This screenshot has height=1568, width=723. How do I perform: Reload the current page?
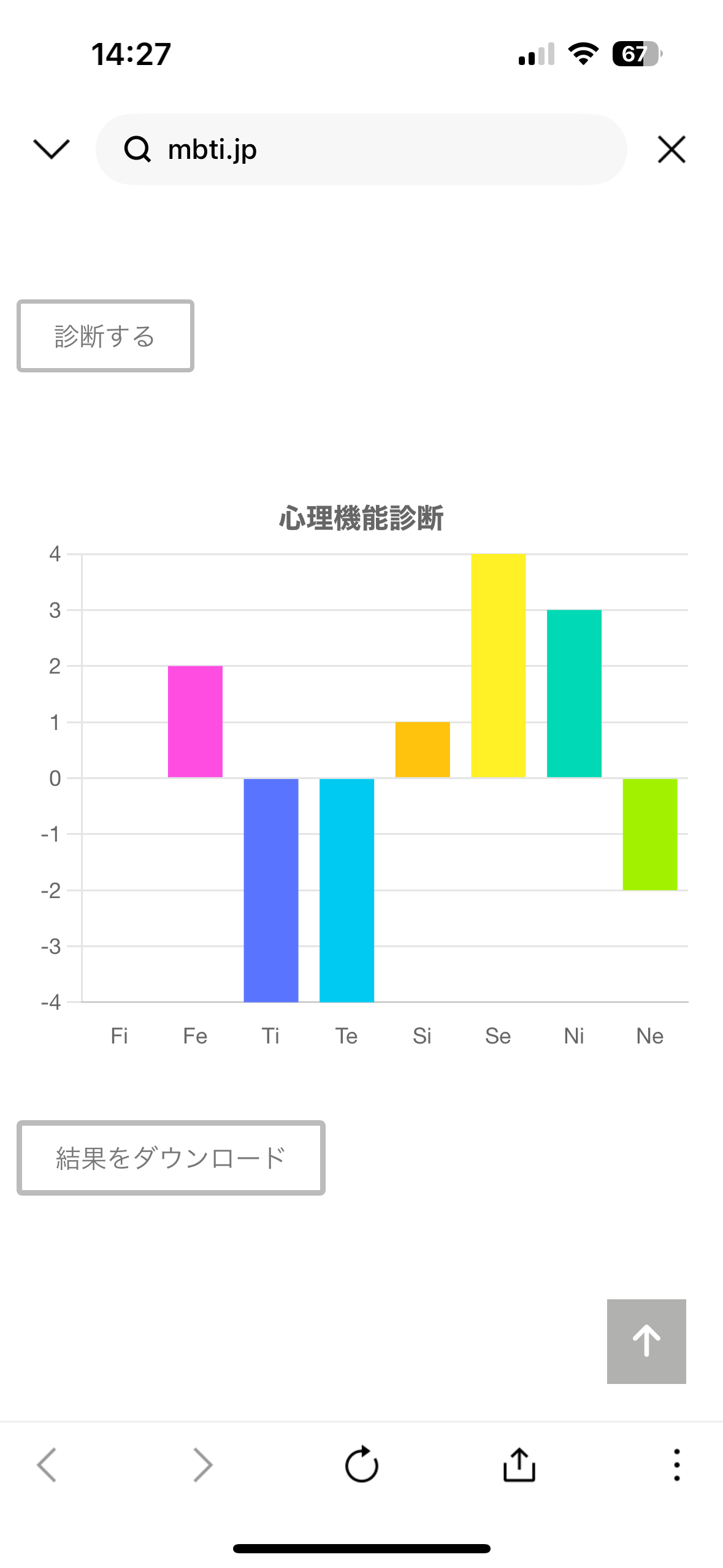(x=361, y=1465)
